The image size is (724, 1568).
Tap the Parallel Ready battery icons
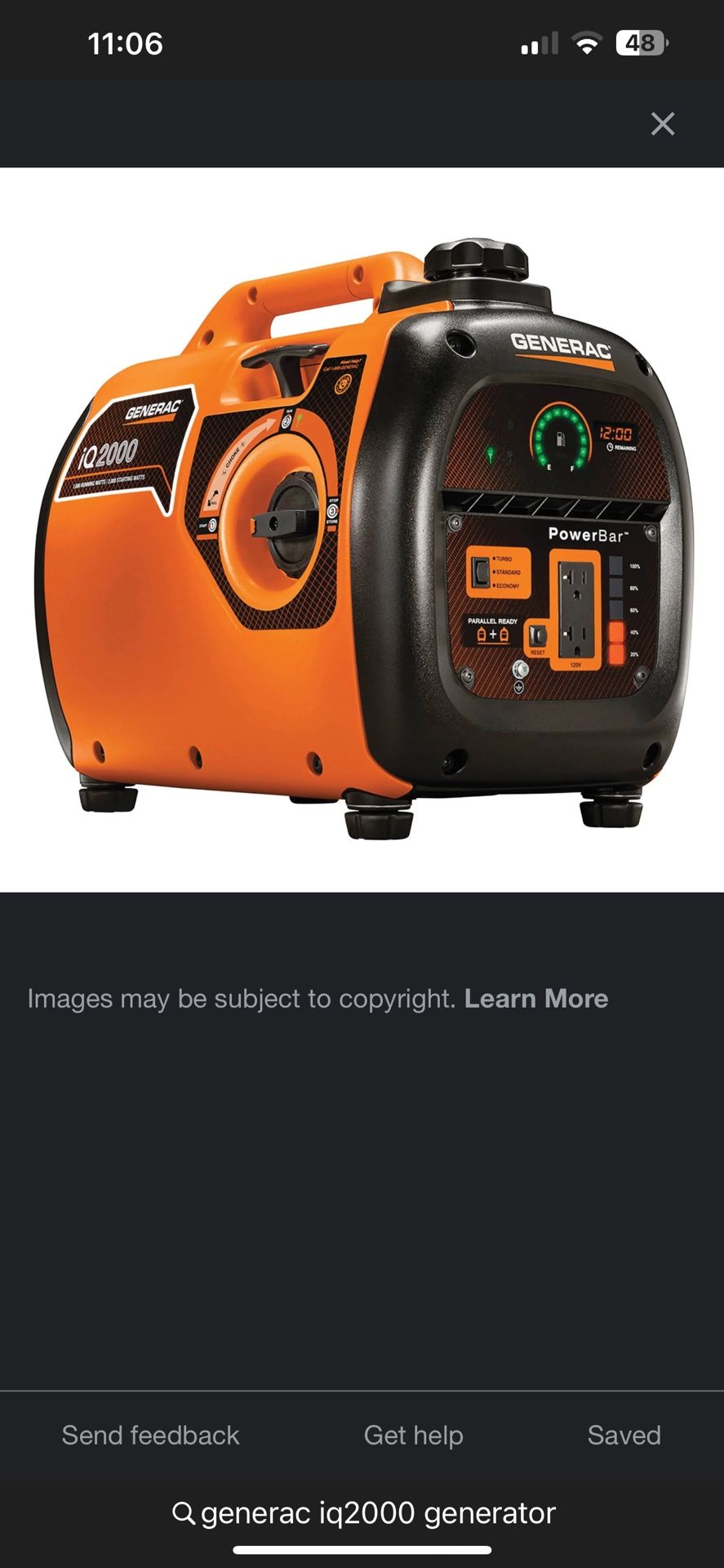pyautogui.click(x=491, y=635)
